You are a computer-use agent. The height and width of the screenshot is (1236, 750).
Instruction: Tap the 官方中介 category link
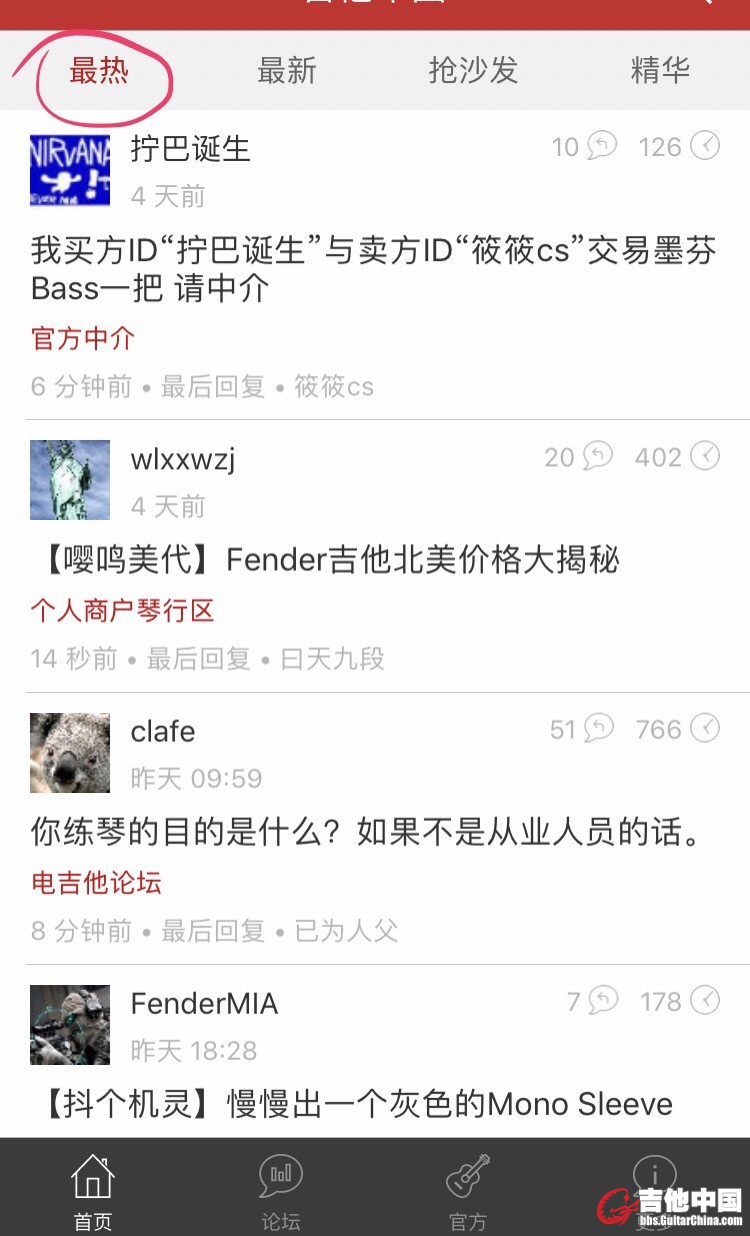point(83,339)
